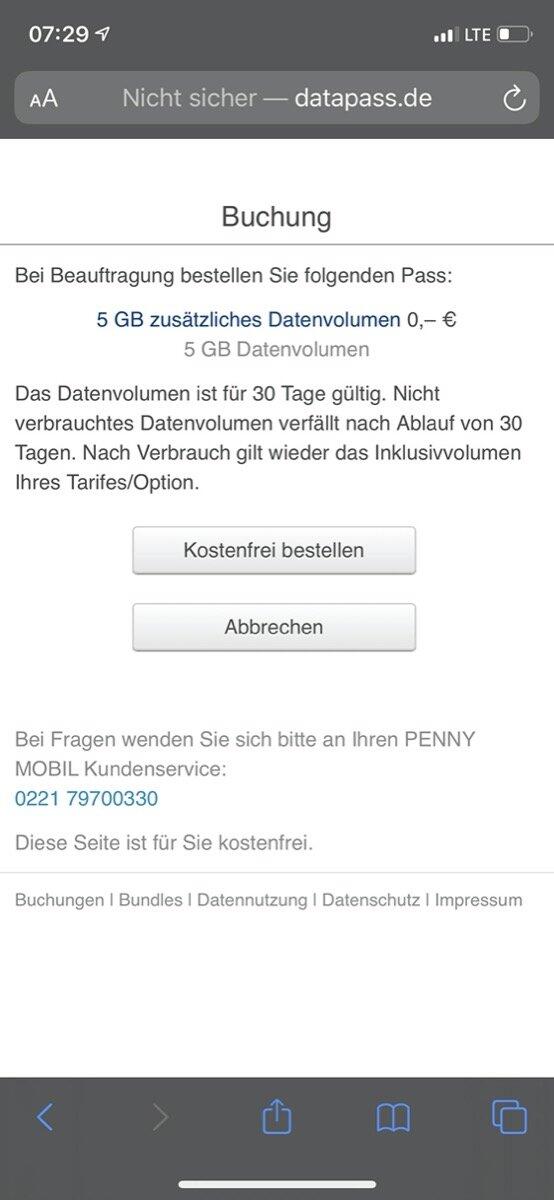The image size is (554, 1200).
Task: Tap the datapass.de address bar
Action: [x=277, y=98]
